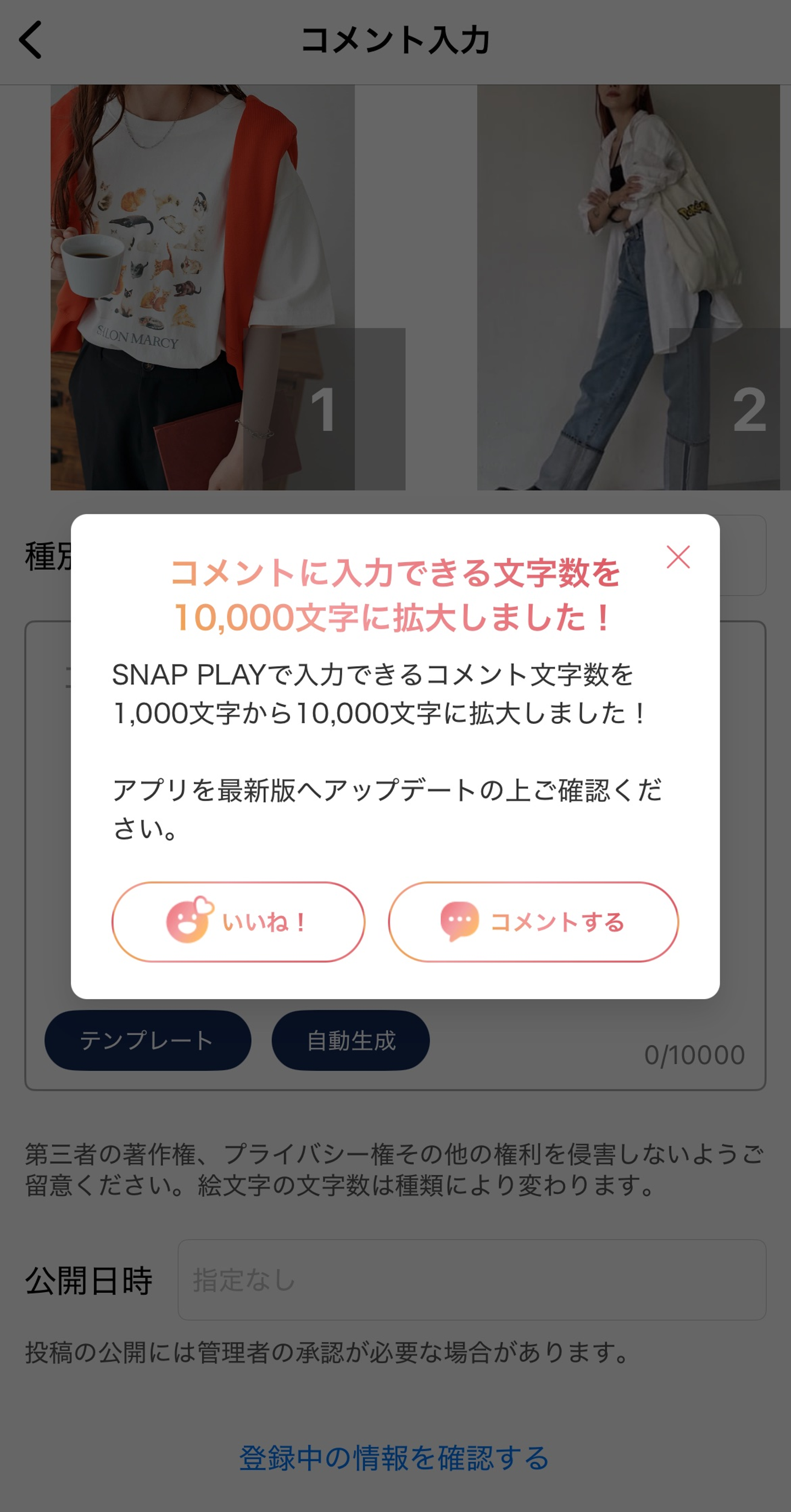Go back using the top-left arrow
Viewport: 791px width, 1512px height.
tap(31, 40)
